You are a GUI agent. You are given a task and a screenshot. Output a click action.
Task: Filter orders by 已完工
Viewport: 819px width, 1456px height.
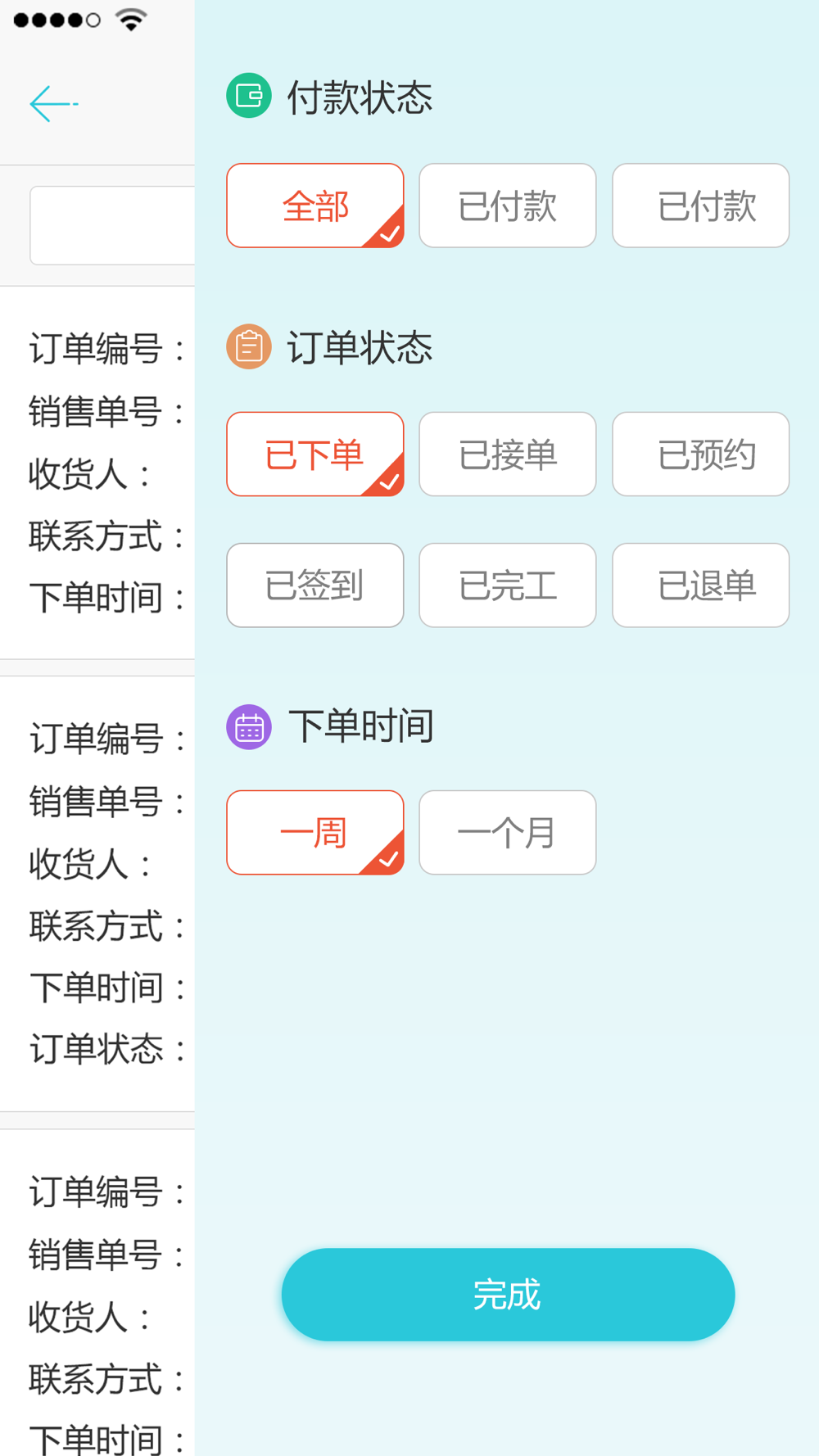coord(508,586)
